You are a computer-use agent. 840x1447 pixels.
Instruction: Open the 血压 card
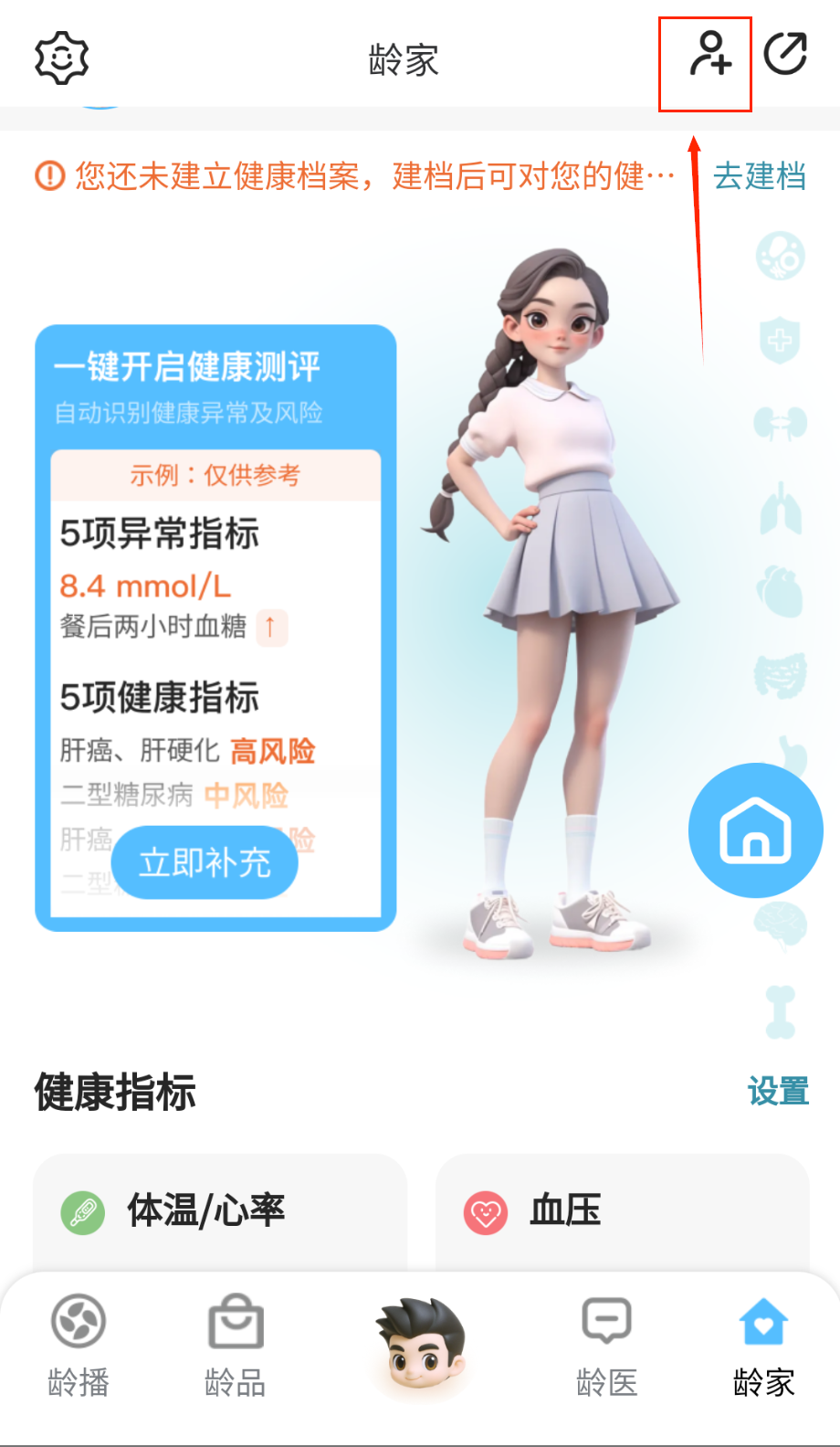click(622, 1211)
